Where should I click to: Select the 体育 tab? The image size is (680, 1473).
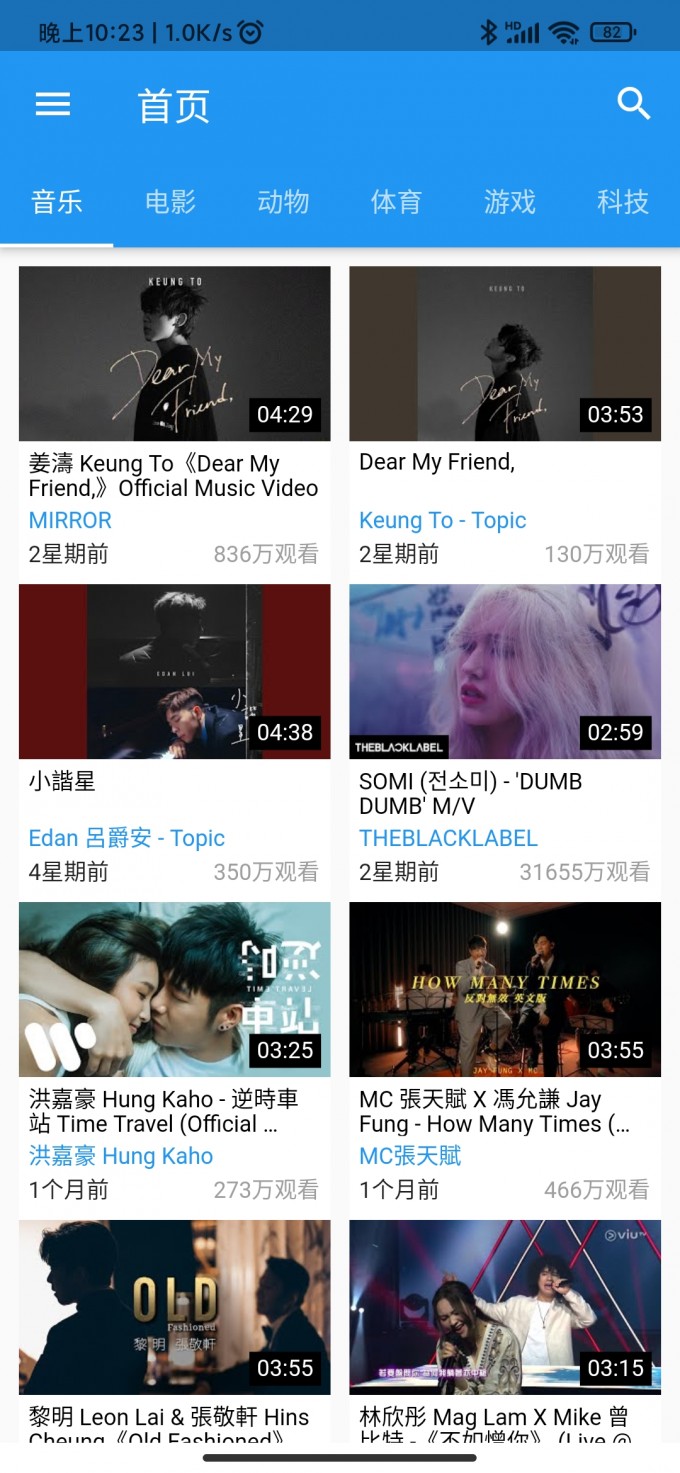click(x=396, y=202)
